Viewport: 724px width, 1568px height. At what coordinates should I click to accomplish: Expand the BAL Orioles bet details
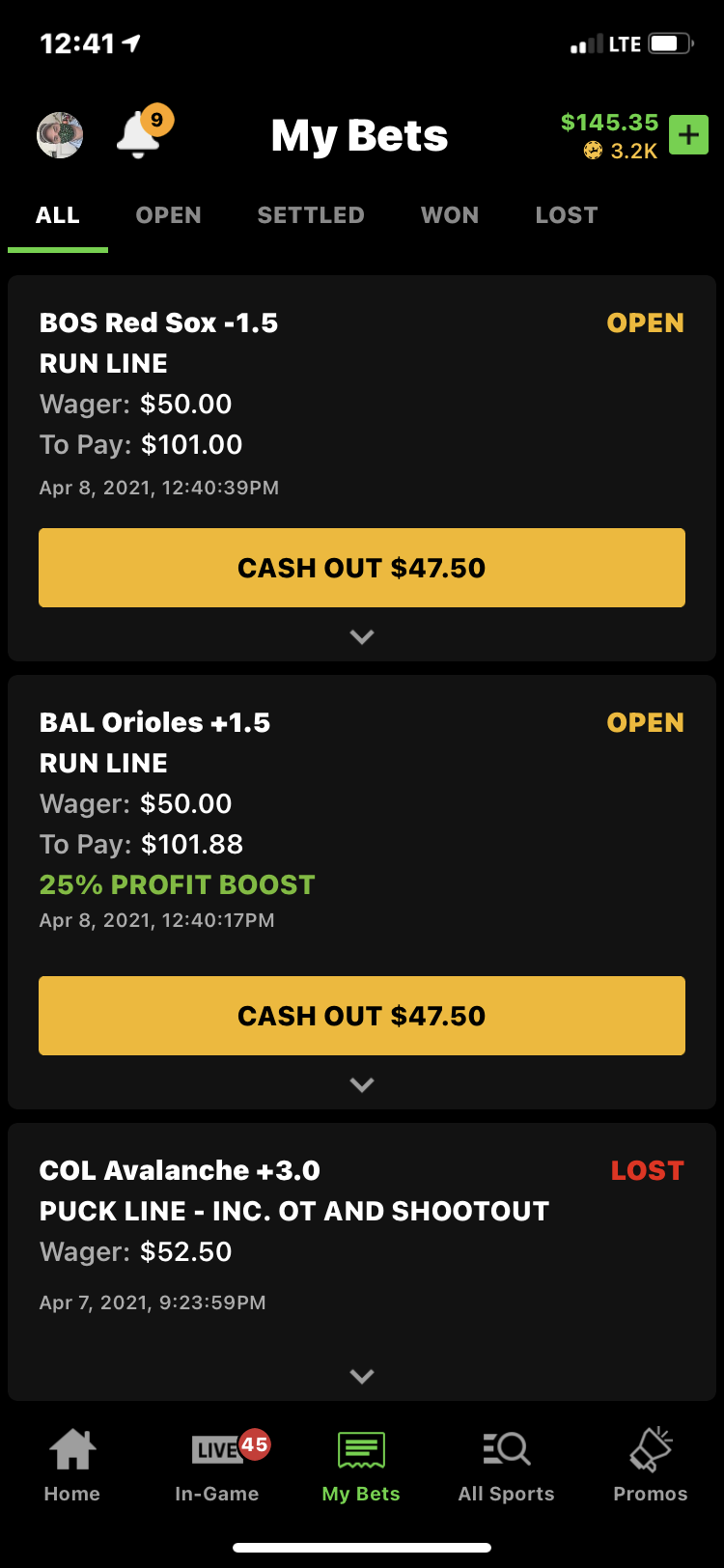[x=362, y=1085]
